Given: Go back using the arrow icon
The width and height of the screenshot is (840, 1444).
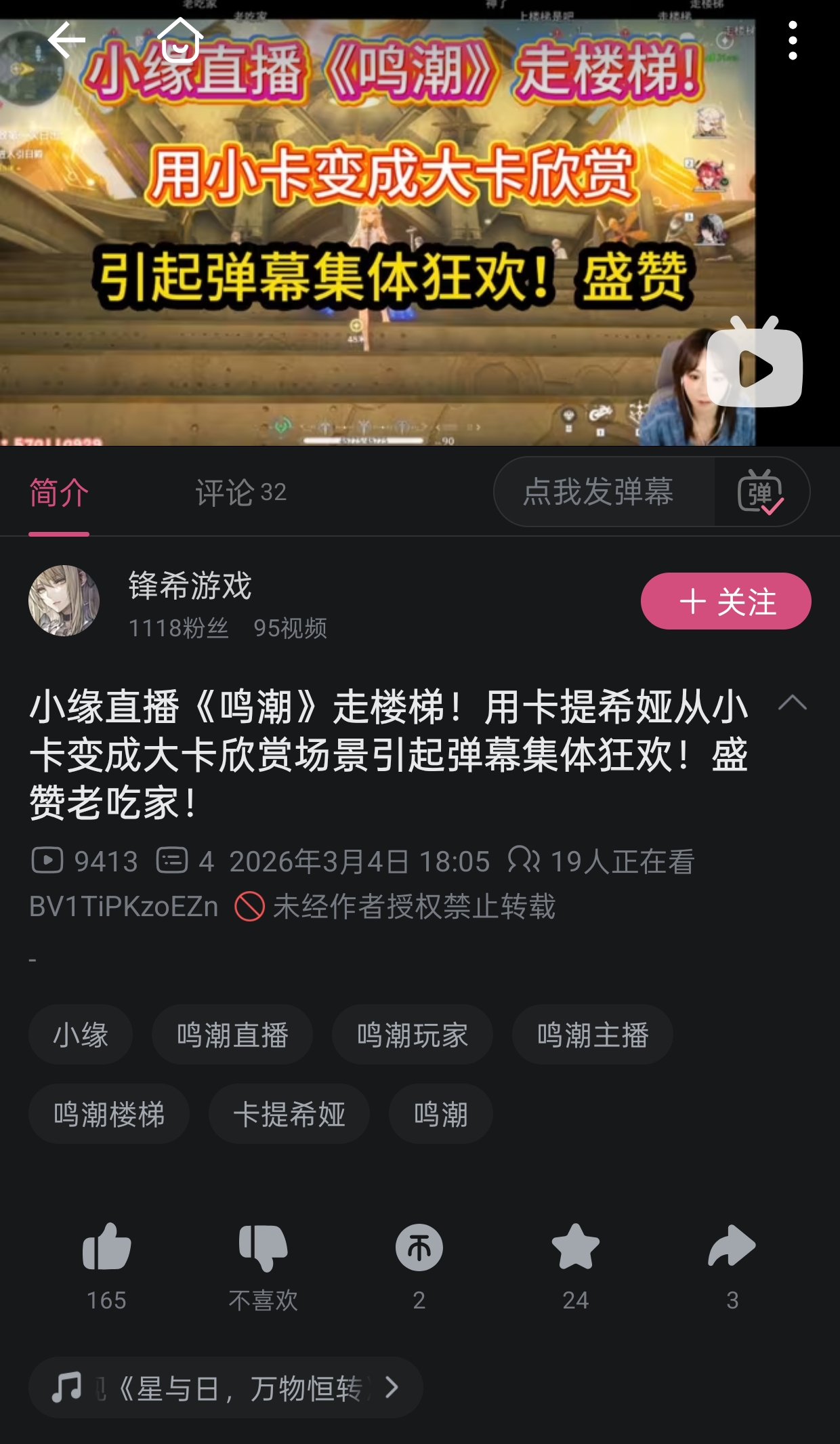Looking at the screenshot, I should [x=66, y=41].
